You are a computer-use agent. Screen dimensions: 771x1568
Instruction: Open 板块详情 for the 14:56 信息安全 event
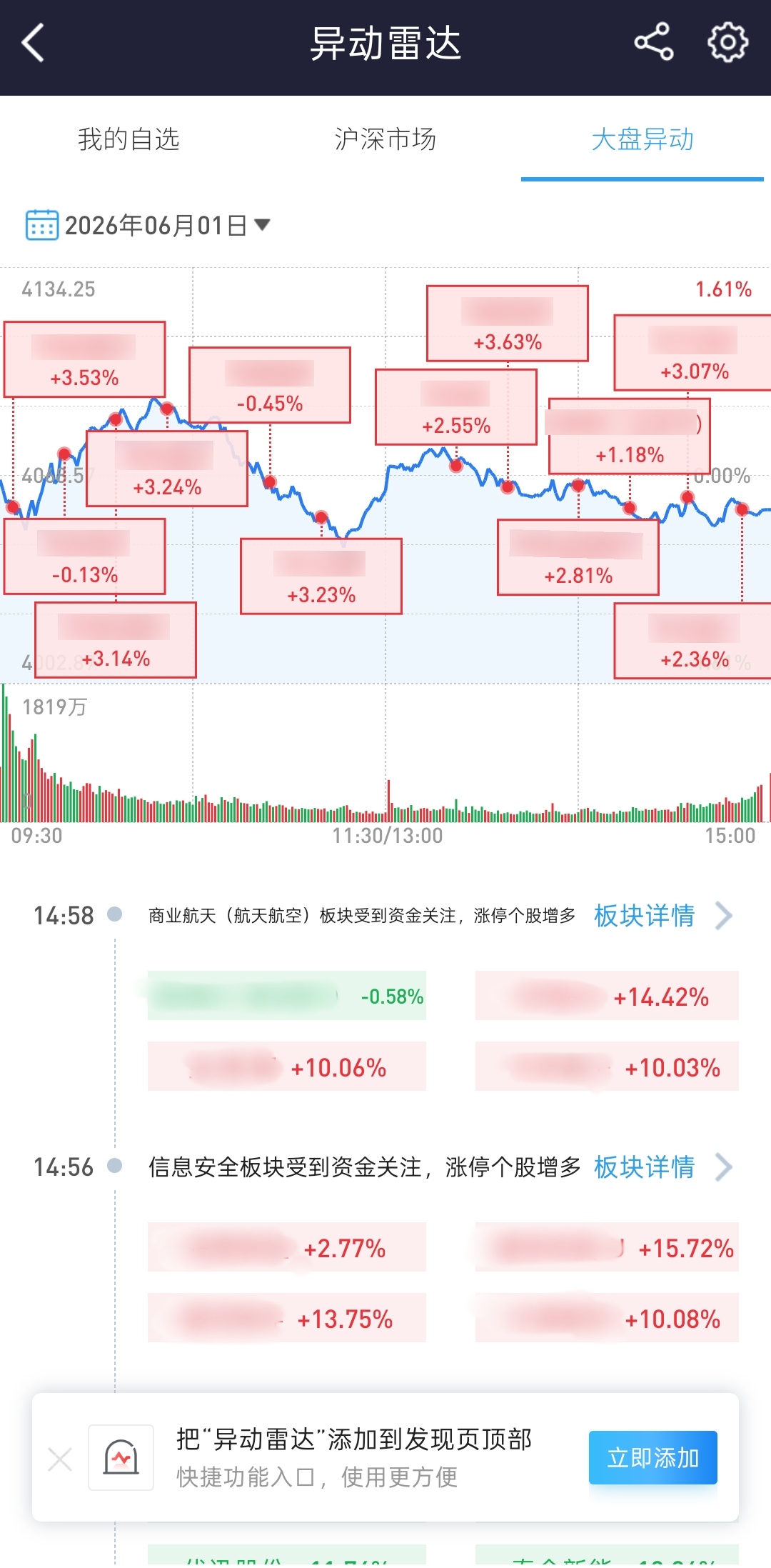pyautogui.click(x=663, y=1167)
